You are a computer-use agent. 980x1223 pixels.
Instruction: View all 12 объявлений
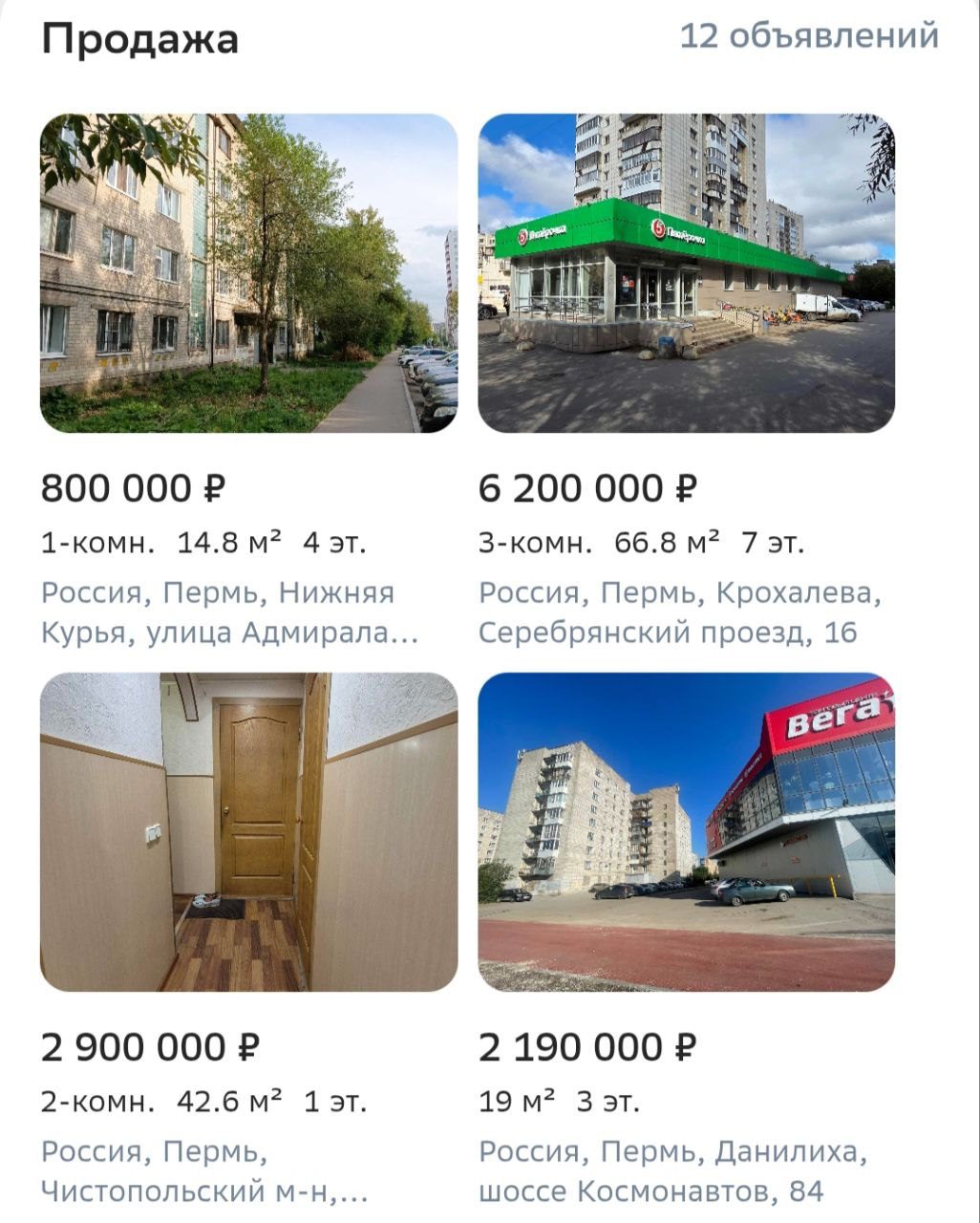point(808,36)
